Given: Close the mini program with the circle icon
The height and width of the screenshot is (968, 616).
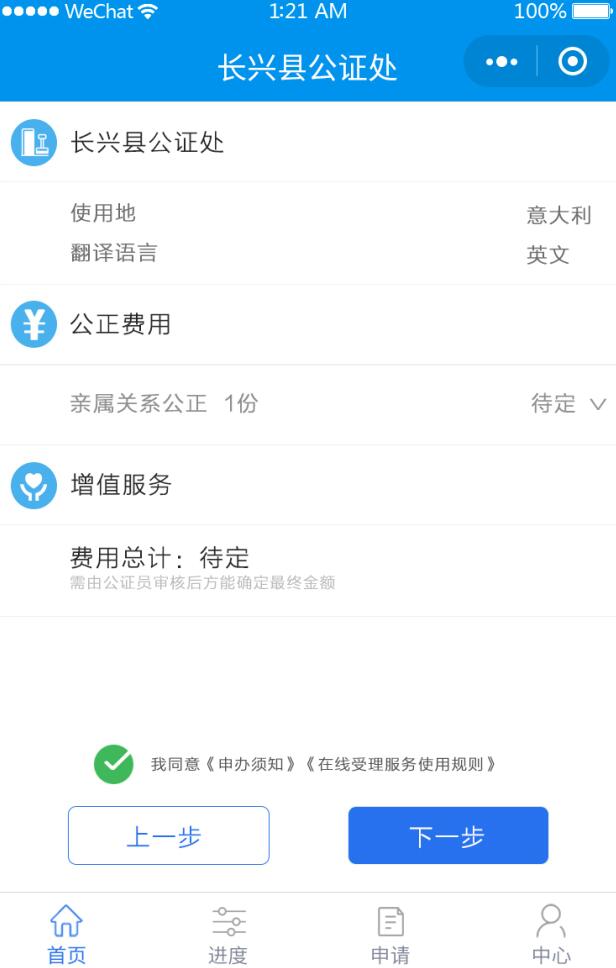Looking at the screenshot, I should (x=572, y=62).
